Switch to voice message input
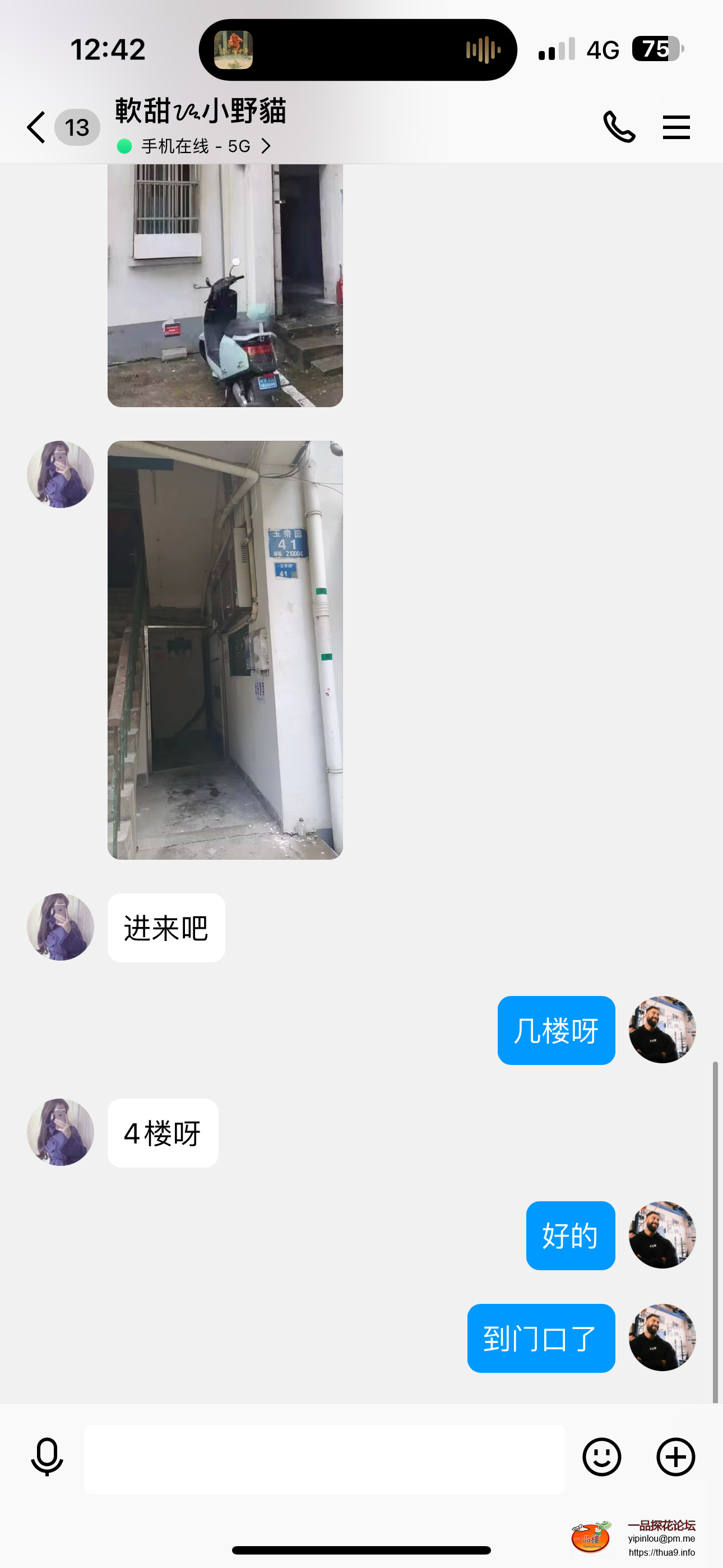 pos(47,1456)
